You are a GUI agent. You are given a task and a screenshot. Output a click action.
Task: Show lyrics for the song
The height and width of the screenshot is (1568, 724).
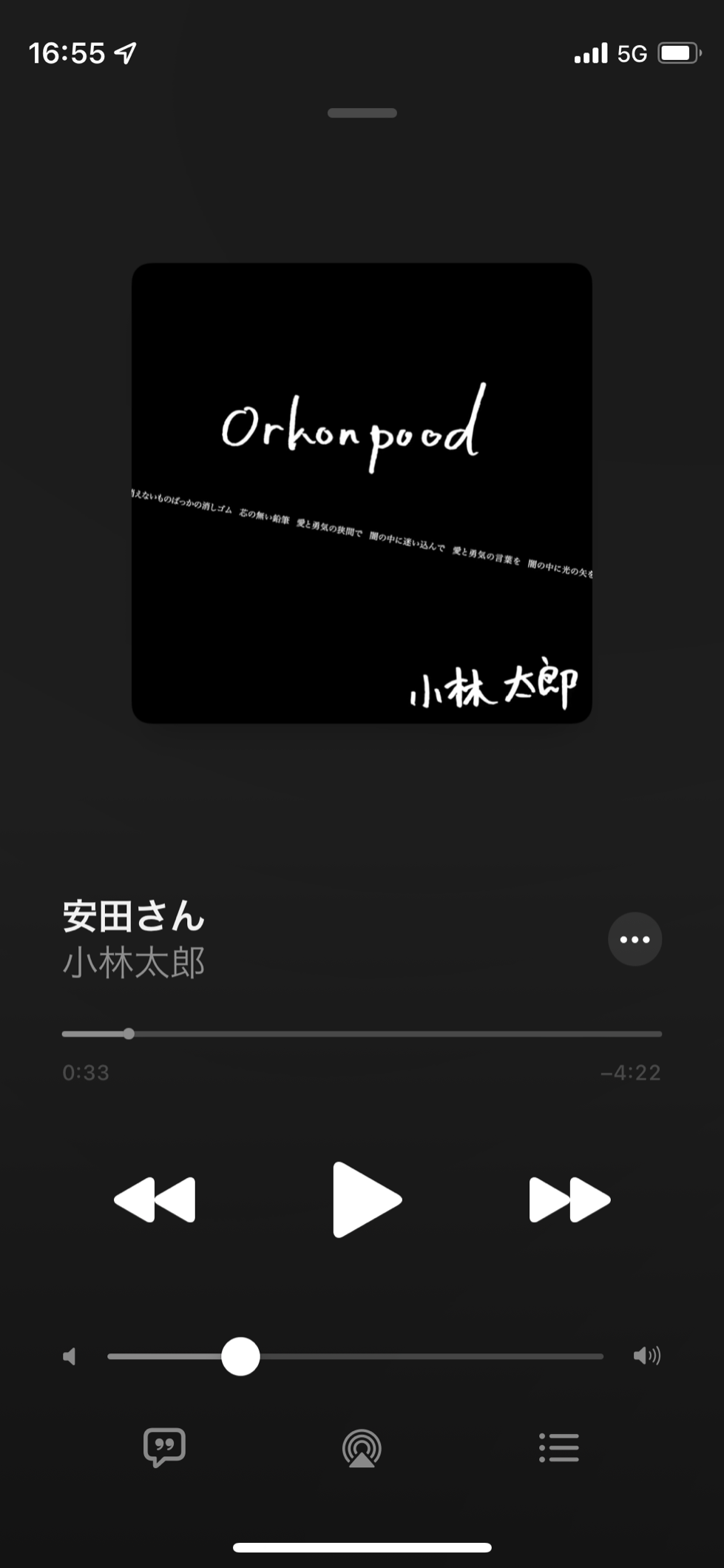(164, 1447)
